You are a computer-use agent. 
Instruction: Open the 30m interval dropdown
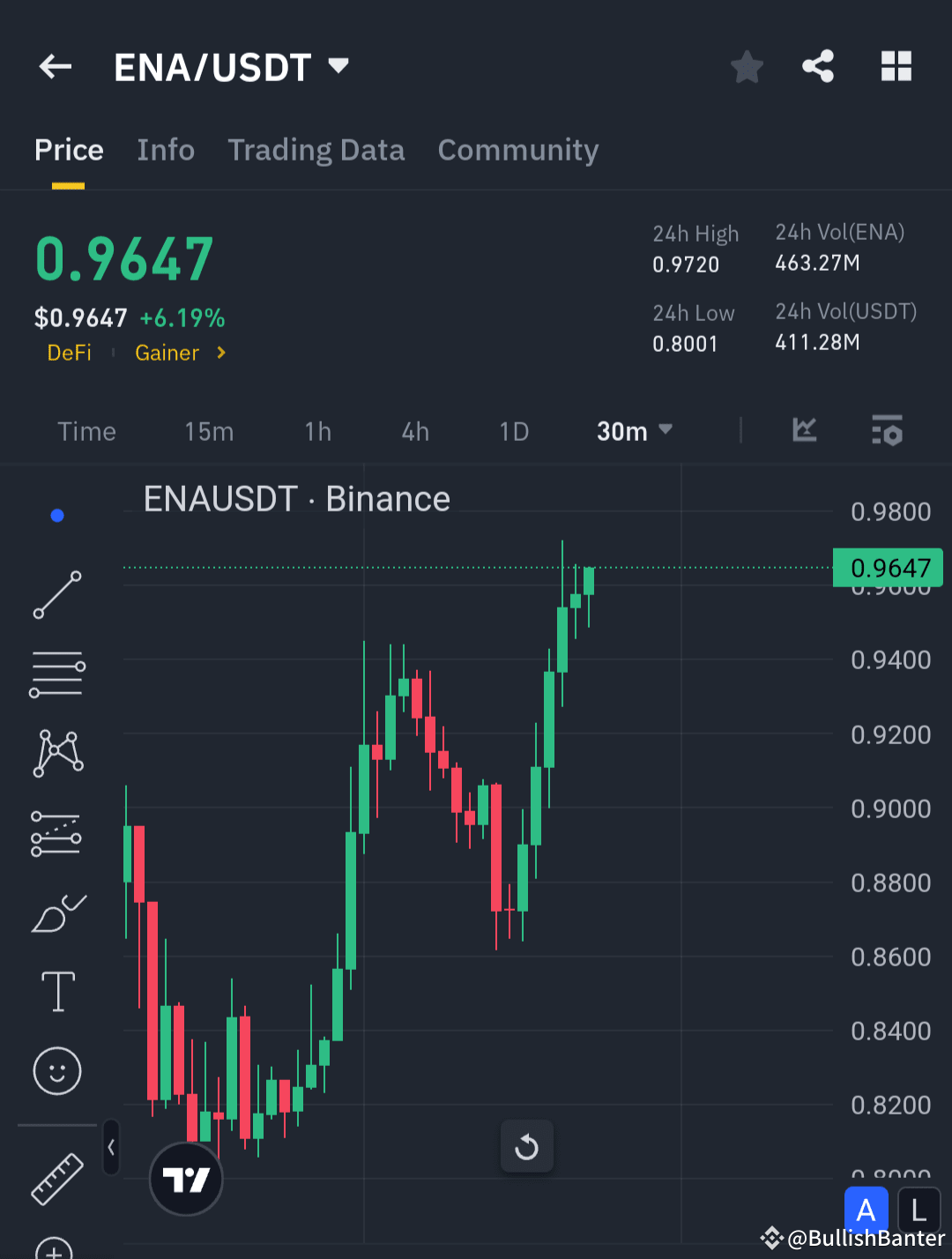tap(633, 431)
